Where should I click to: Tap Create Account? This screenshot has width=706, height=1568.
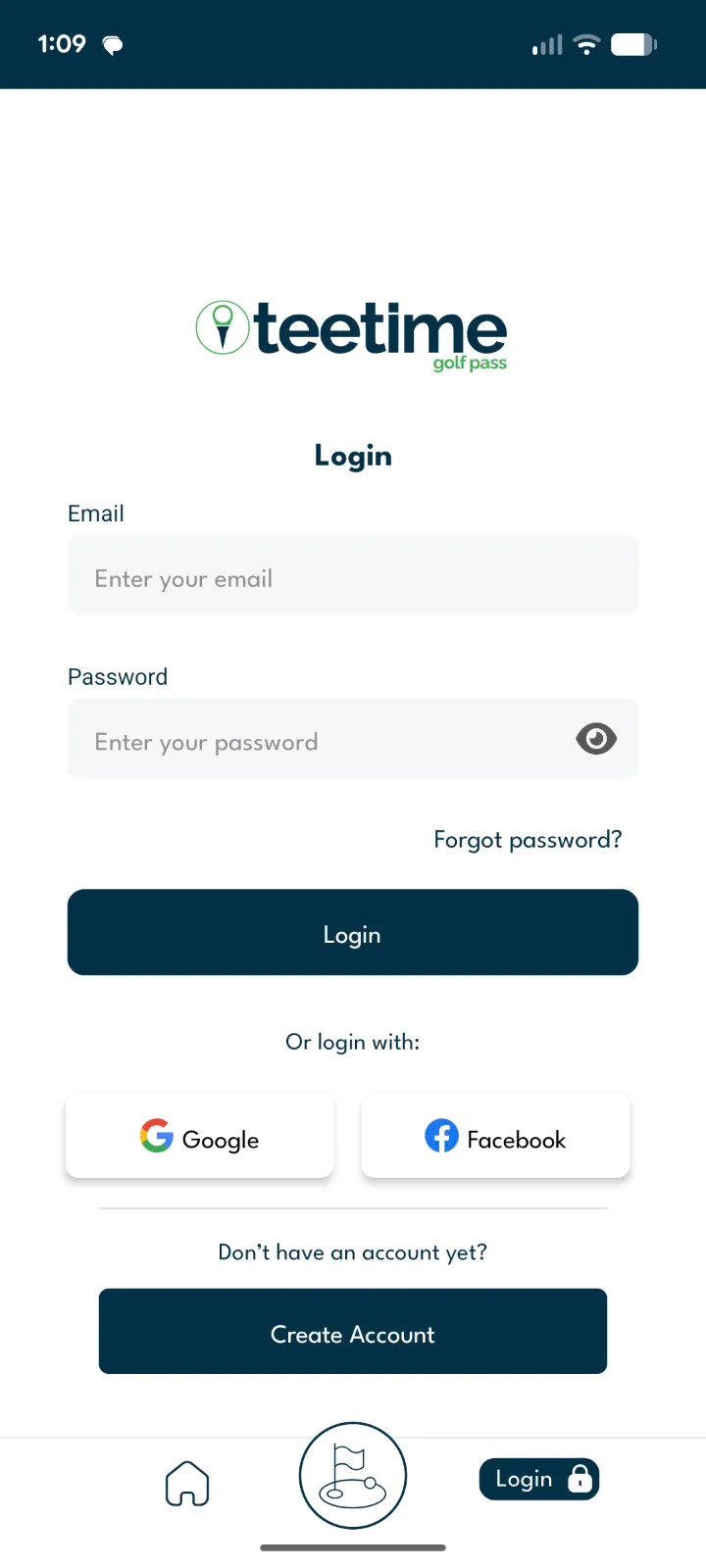point(353,1332)
